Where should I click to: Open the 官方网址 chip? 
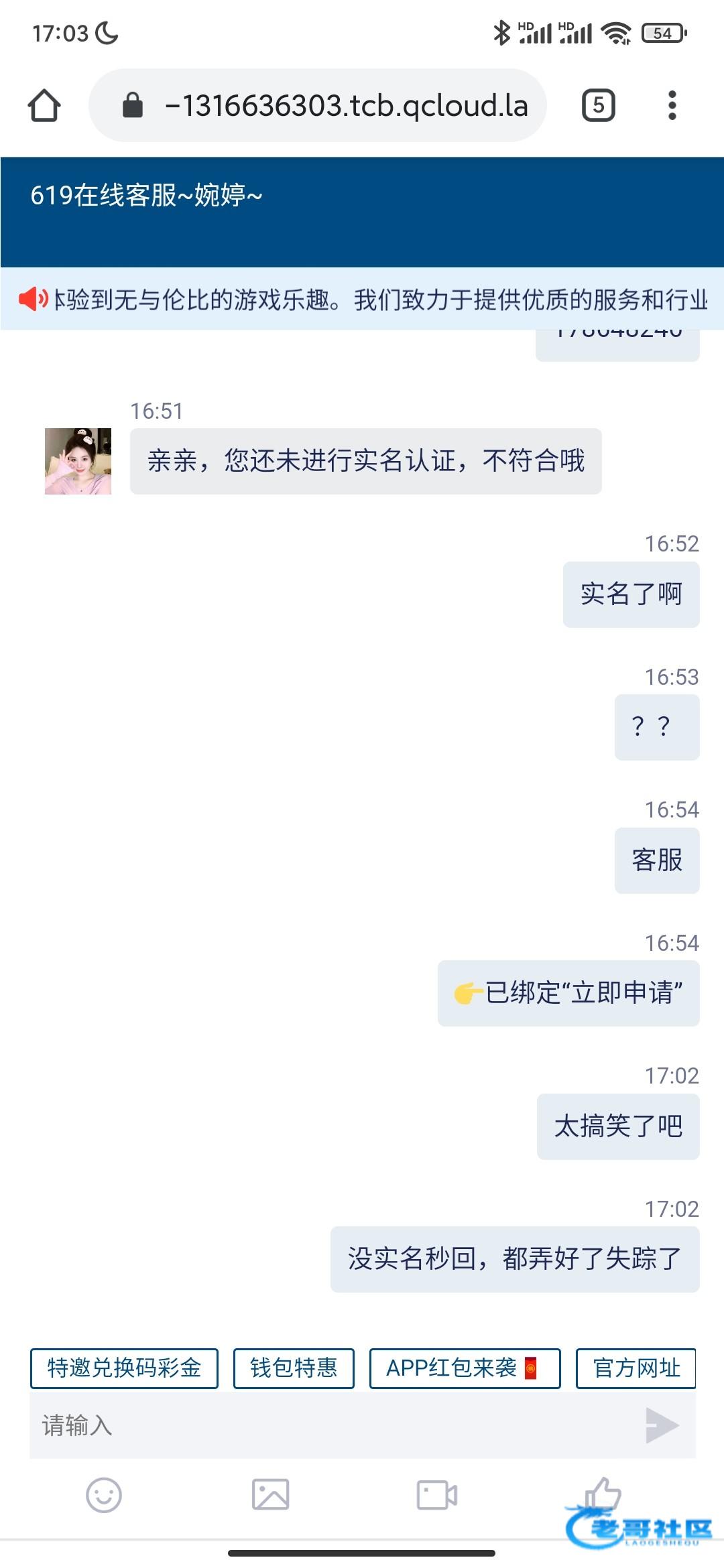(x=636, y=1368)
